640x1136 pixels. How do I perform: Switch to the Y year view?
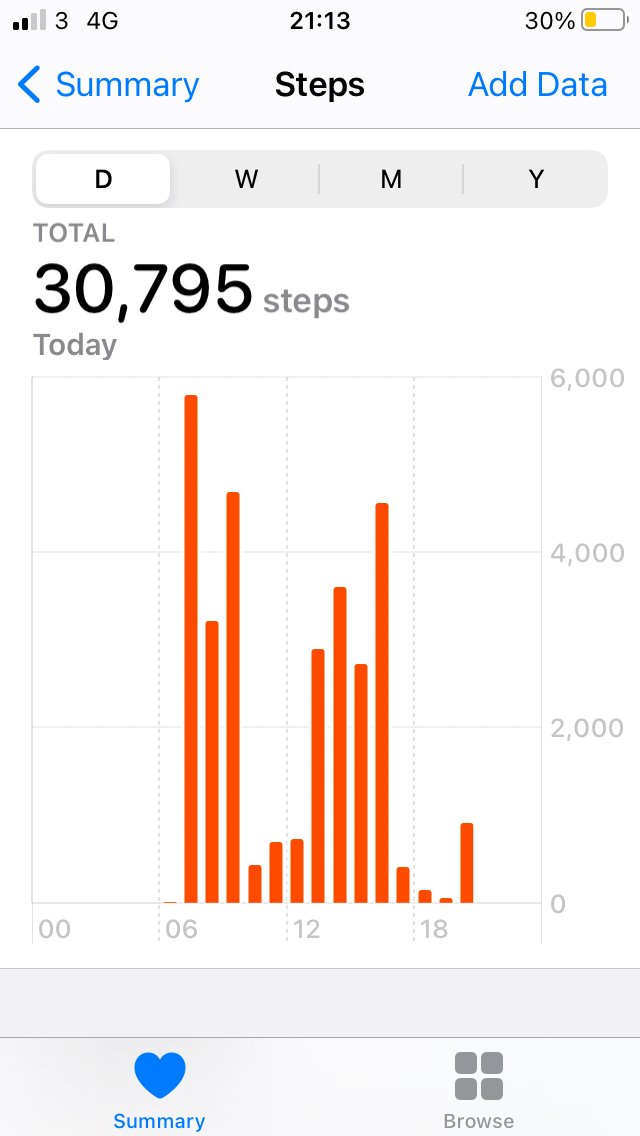pos(536,179)
